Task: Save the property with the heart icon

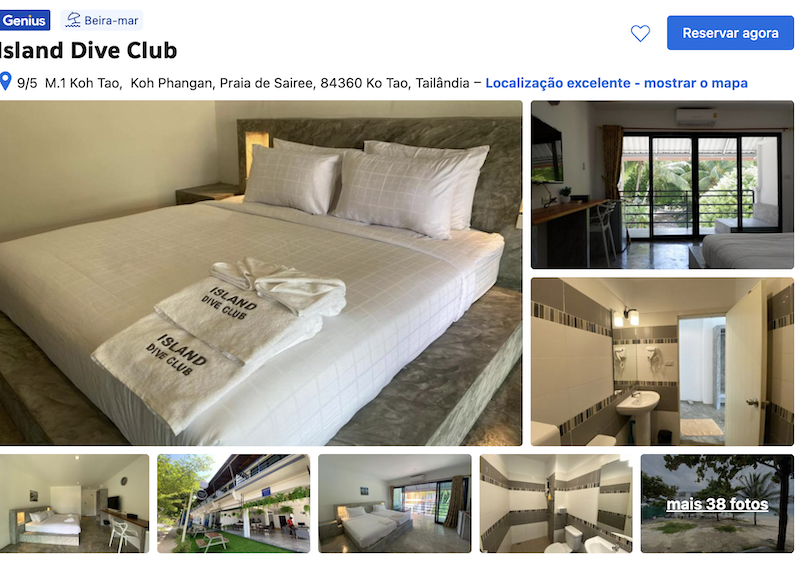Action: click(640, 33)
